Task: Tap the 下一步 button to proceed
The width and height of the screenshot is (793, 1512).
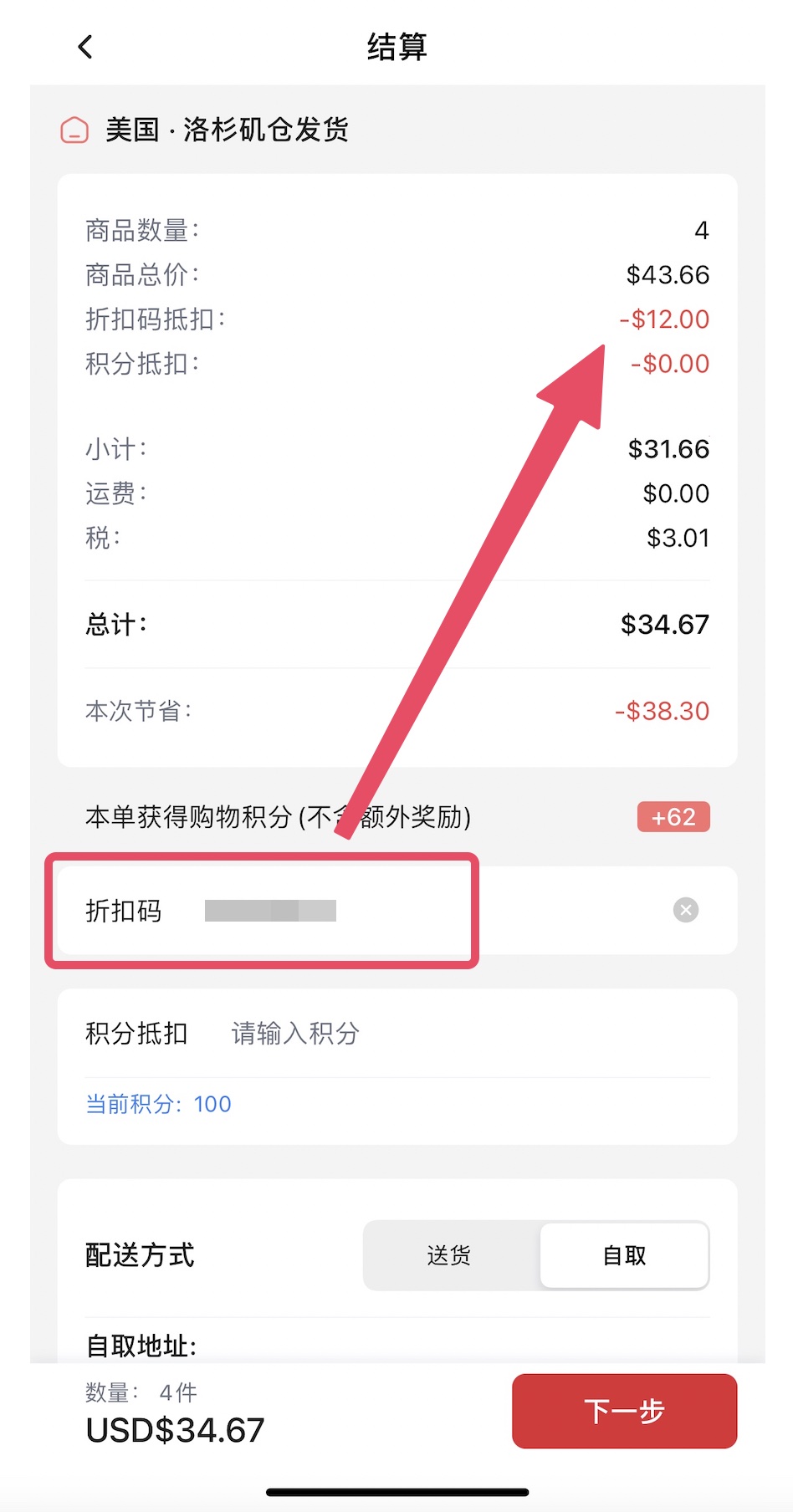Action: pos(624,1412)
